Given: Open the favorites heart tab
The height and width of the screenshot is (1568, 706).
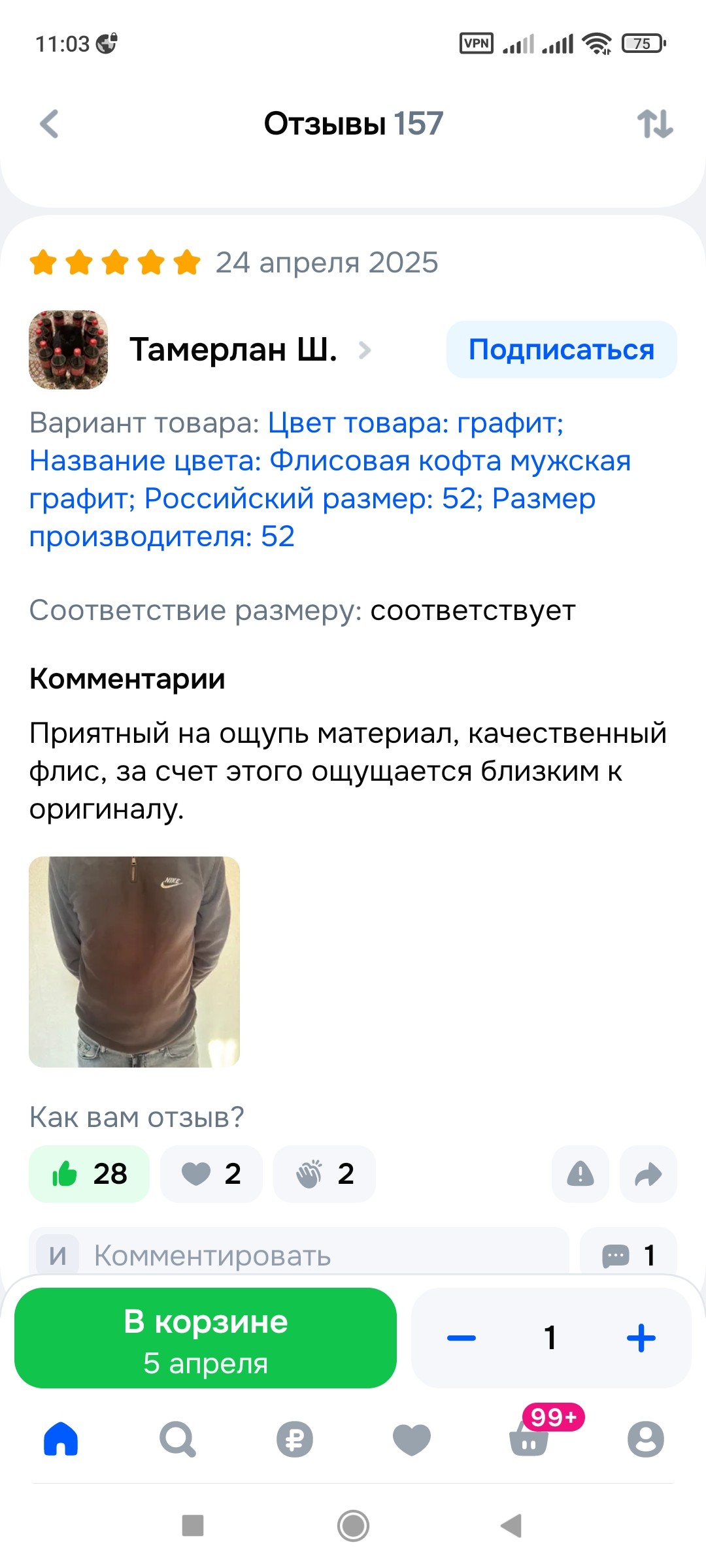Looking at the screenshot, I should (412, 1439).
